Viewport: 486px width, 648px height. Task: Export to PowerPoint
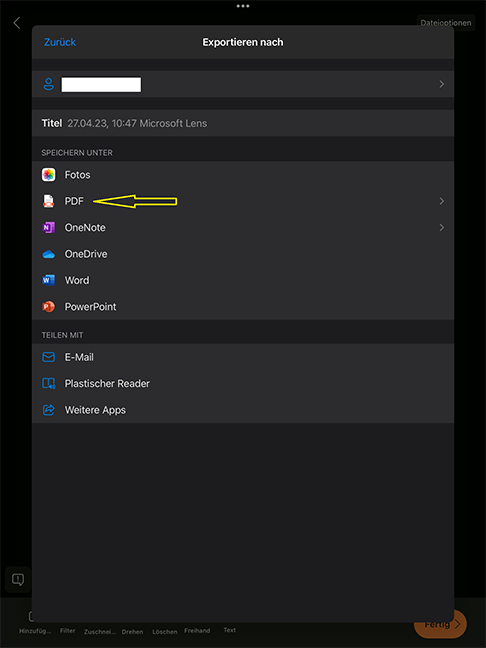[243, 307]
